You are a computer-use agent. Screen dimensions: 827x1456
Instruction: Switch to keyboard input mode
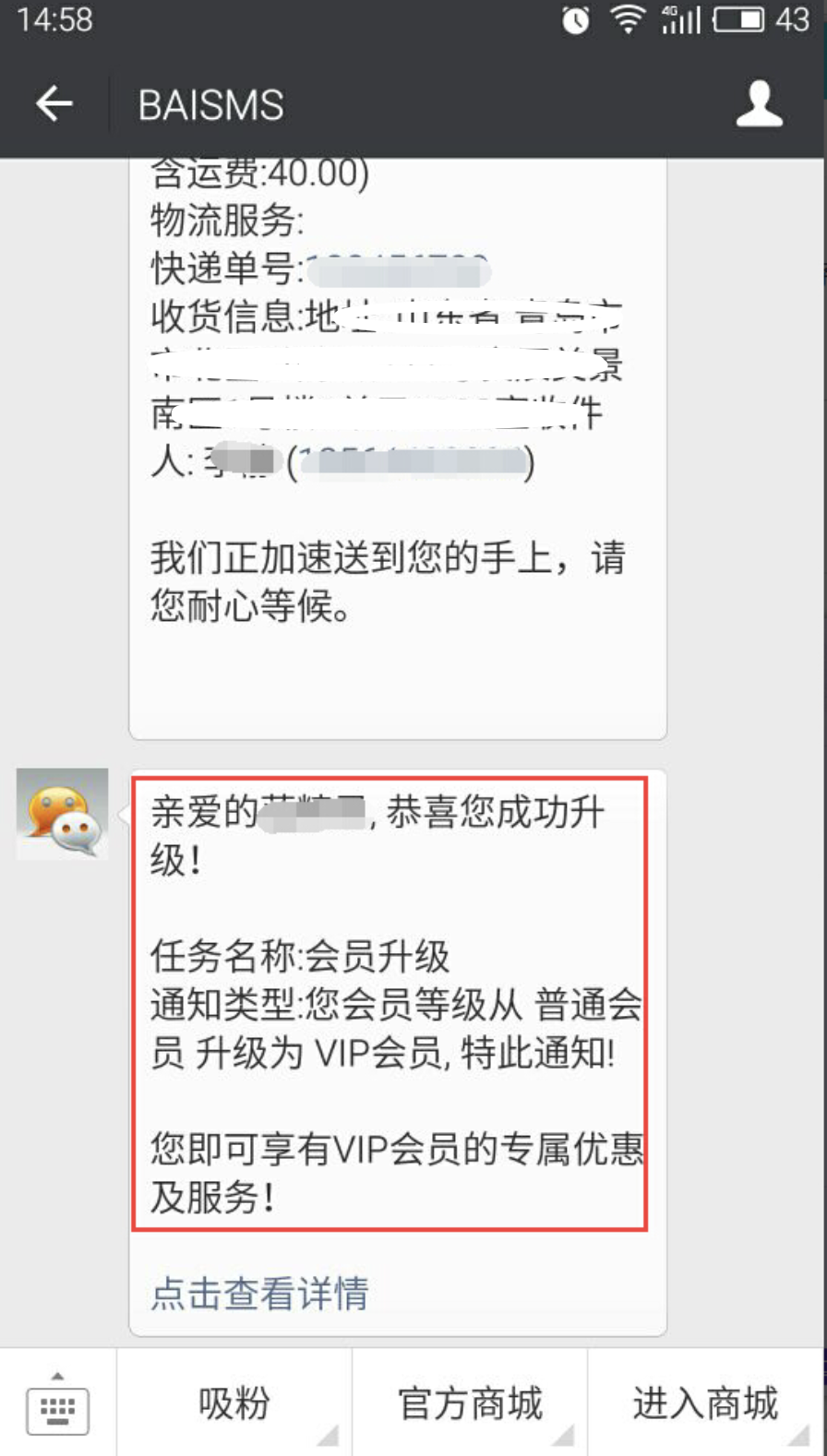[57, 1403]
